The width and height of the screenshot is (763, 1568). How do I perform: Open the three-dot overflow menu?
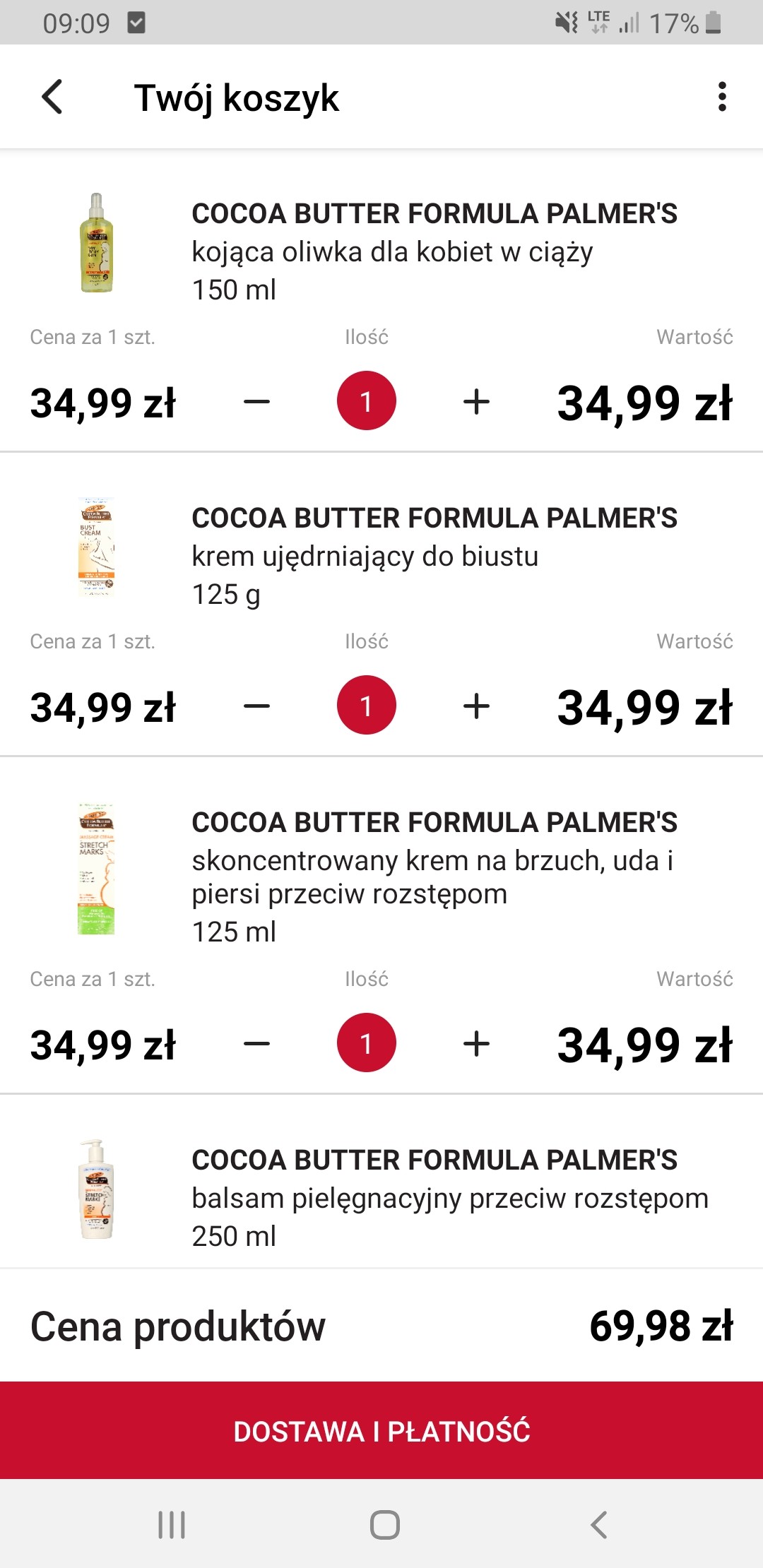pyautogui.click(x=721, y=97)
